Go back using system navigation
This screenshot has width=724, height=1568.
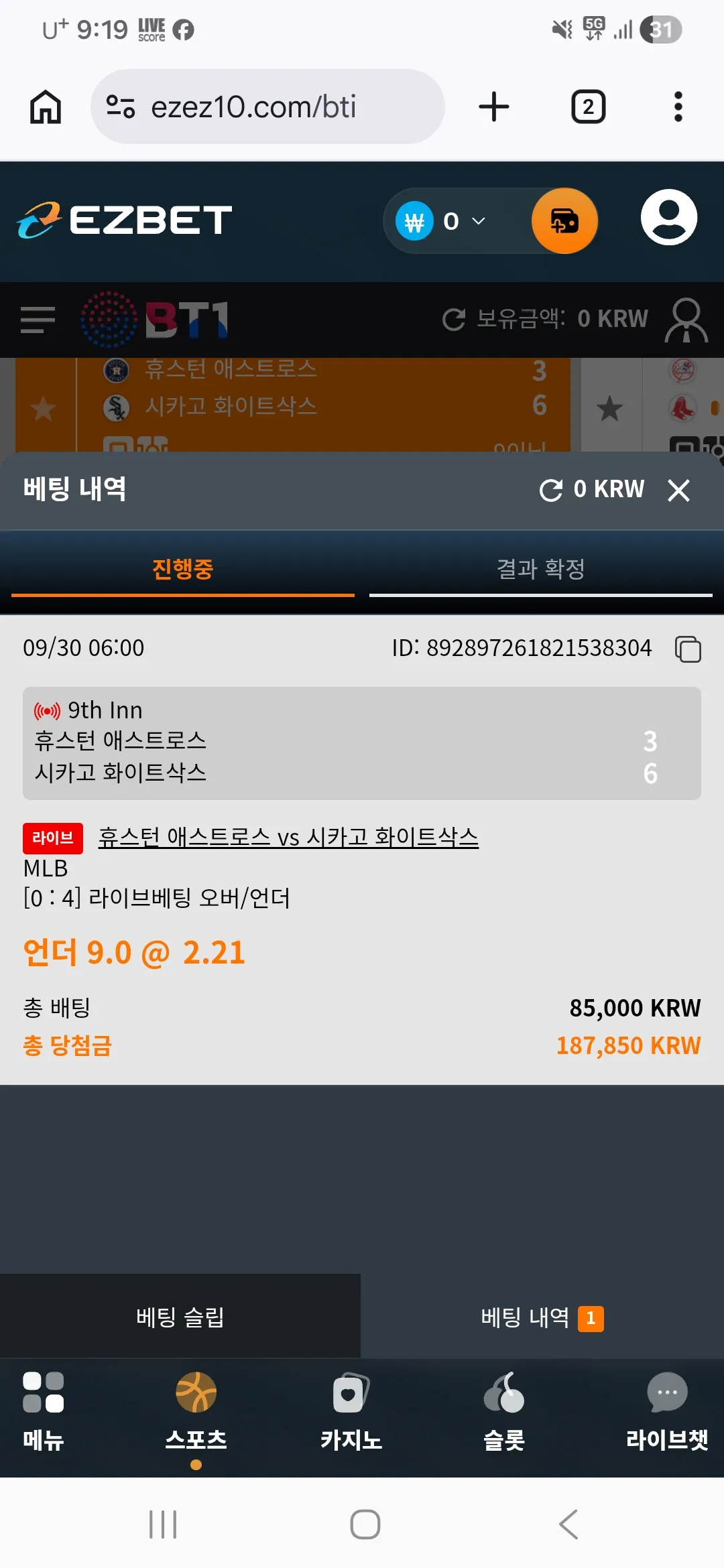[568, 1524]
